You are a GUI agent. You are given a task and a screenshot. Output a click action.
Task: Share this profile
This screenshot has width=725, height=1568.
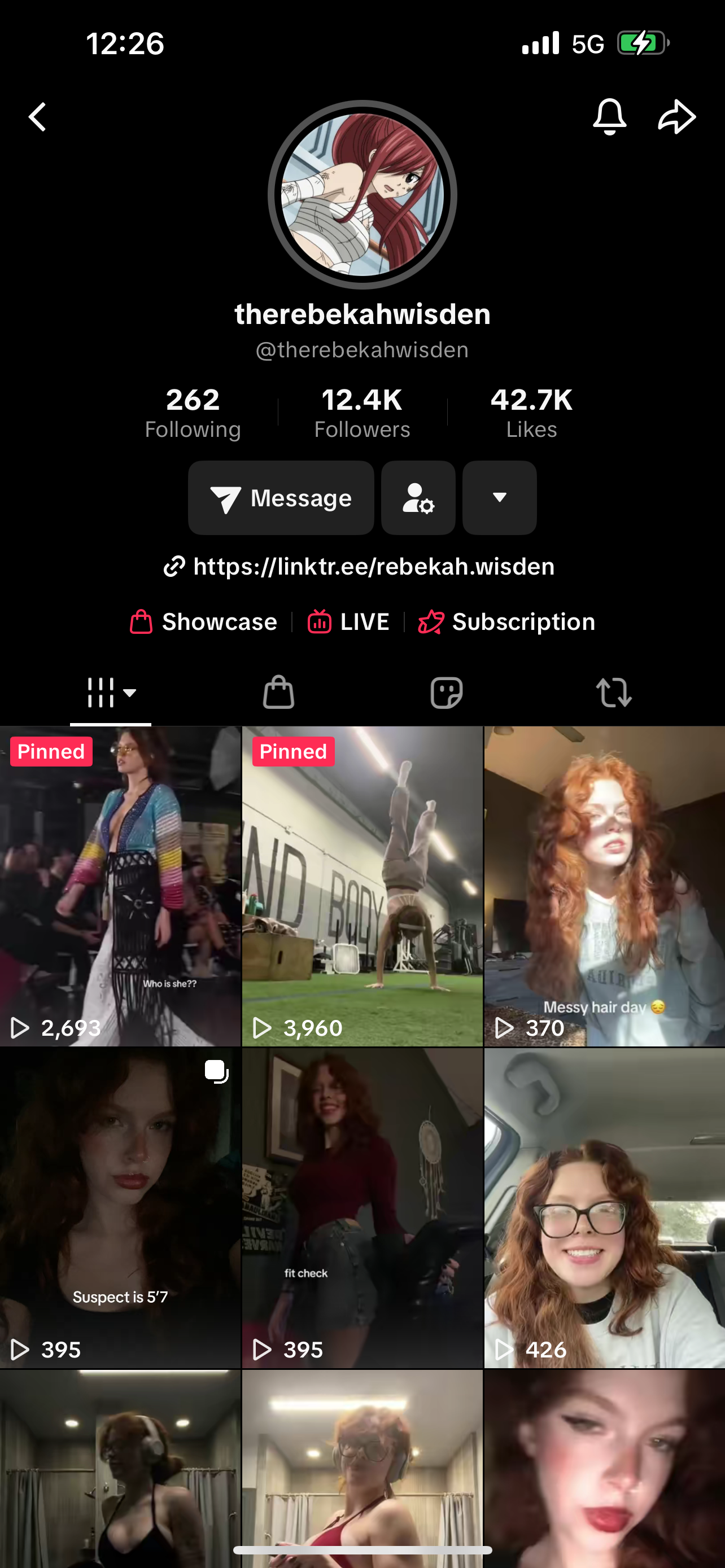point(676,117)
